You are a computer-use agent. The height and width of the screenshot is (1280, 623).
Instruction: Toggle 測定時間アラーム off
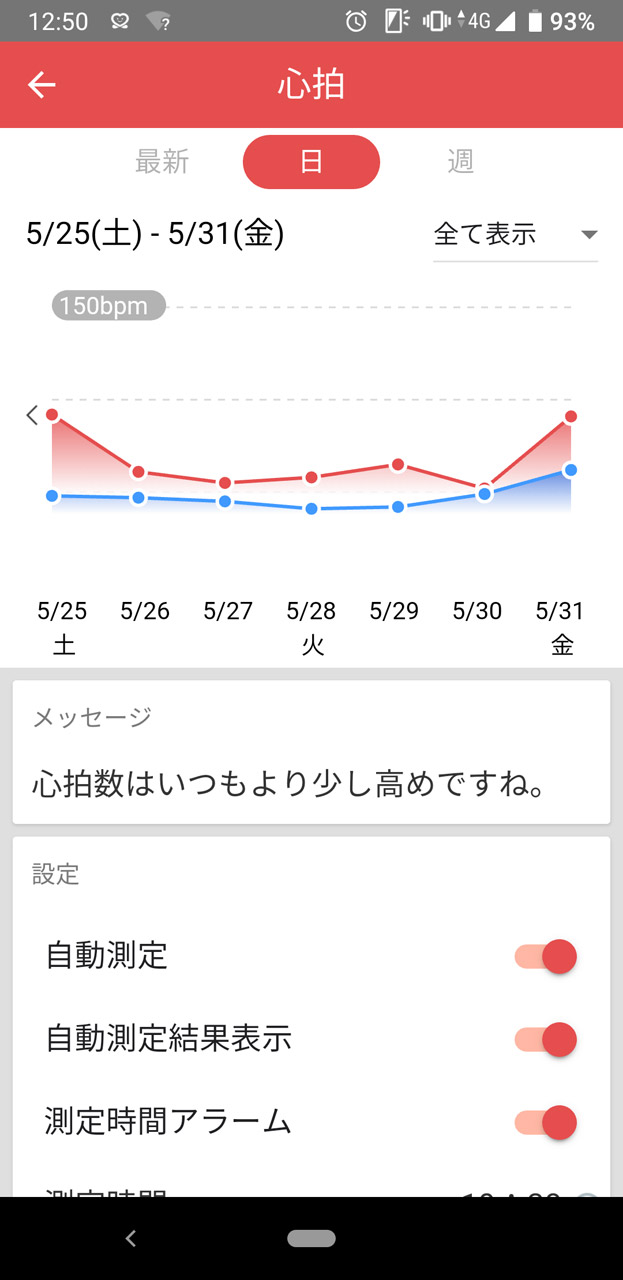click(x=547, y=1122)
